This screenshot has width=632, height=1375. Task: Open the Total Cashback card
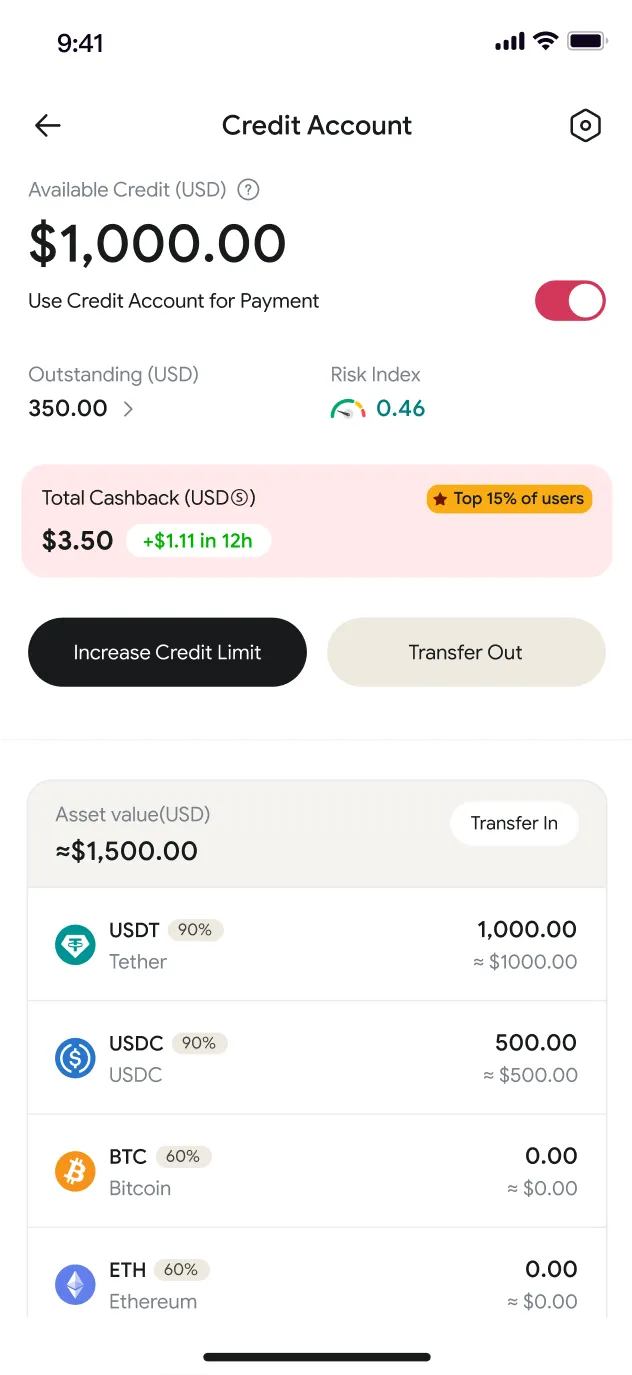(x=316, y=521)
